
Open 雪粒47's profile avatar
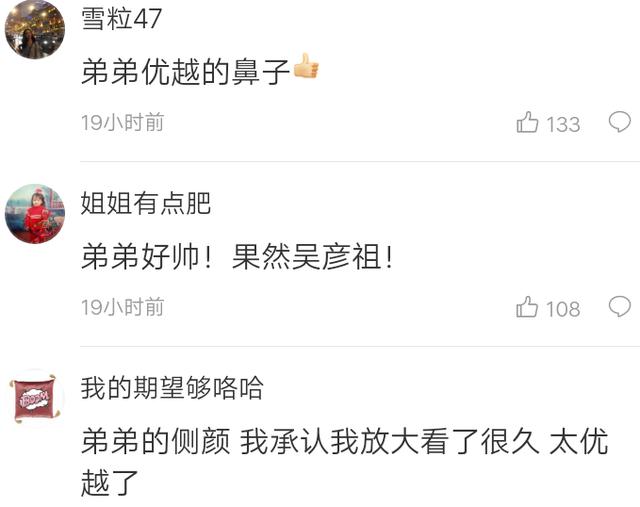point(35,30)
